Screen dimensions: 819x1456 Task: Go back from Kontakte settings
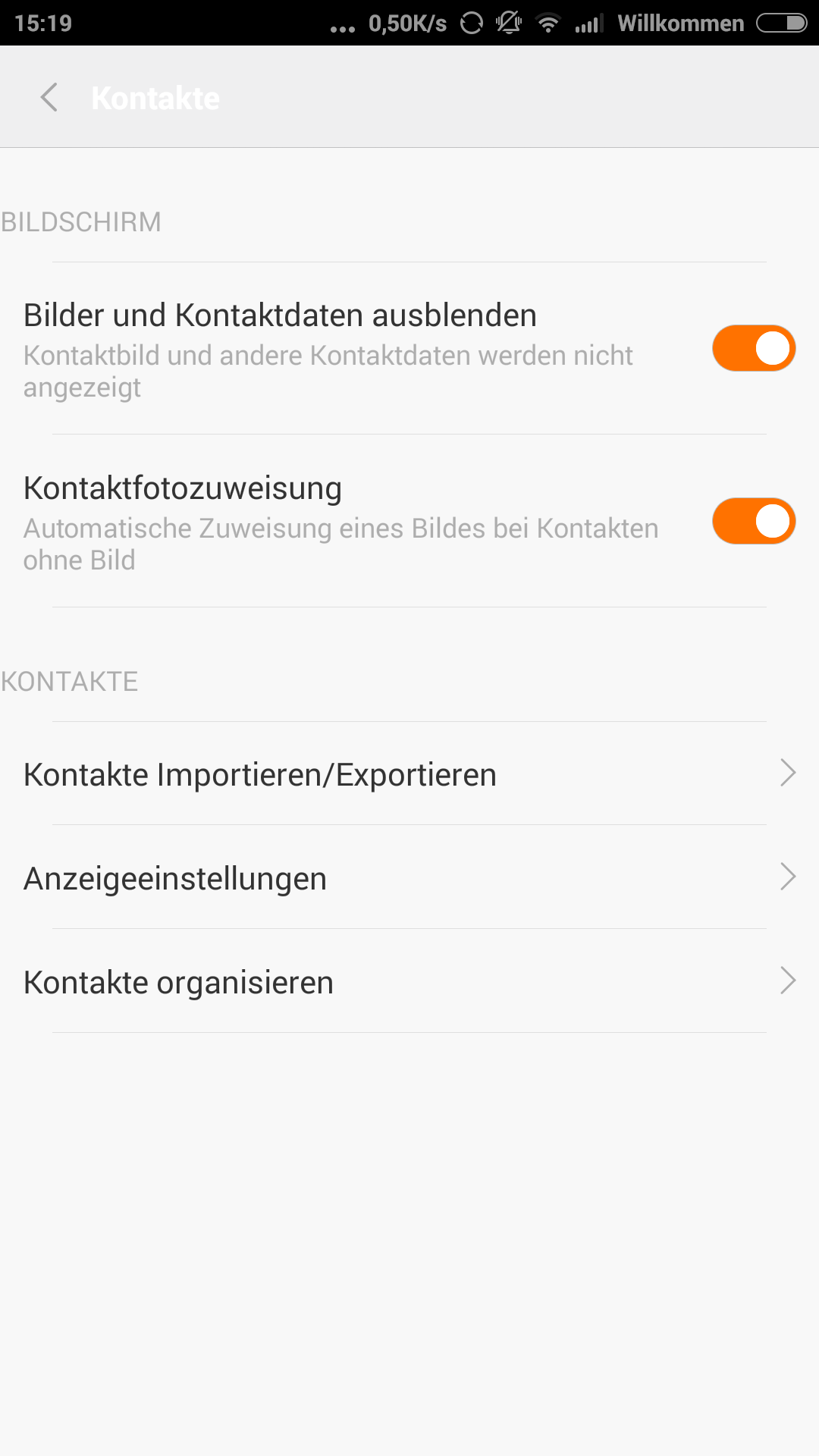[50, 97]
